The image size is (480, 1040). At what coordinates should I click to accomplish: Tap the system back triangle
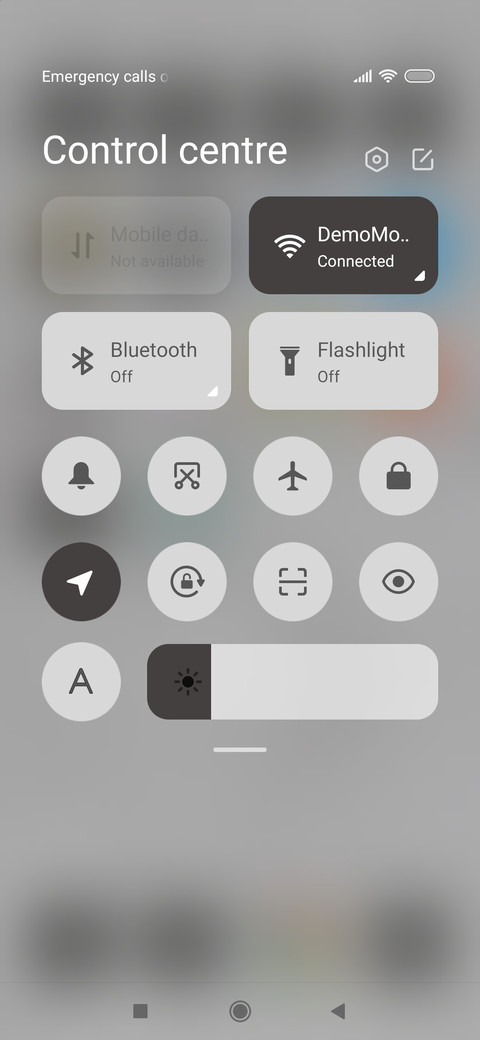tap(338, 1011)
